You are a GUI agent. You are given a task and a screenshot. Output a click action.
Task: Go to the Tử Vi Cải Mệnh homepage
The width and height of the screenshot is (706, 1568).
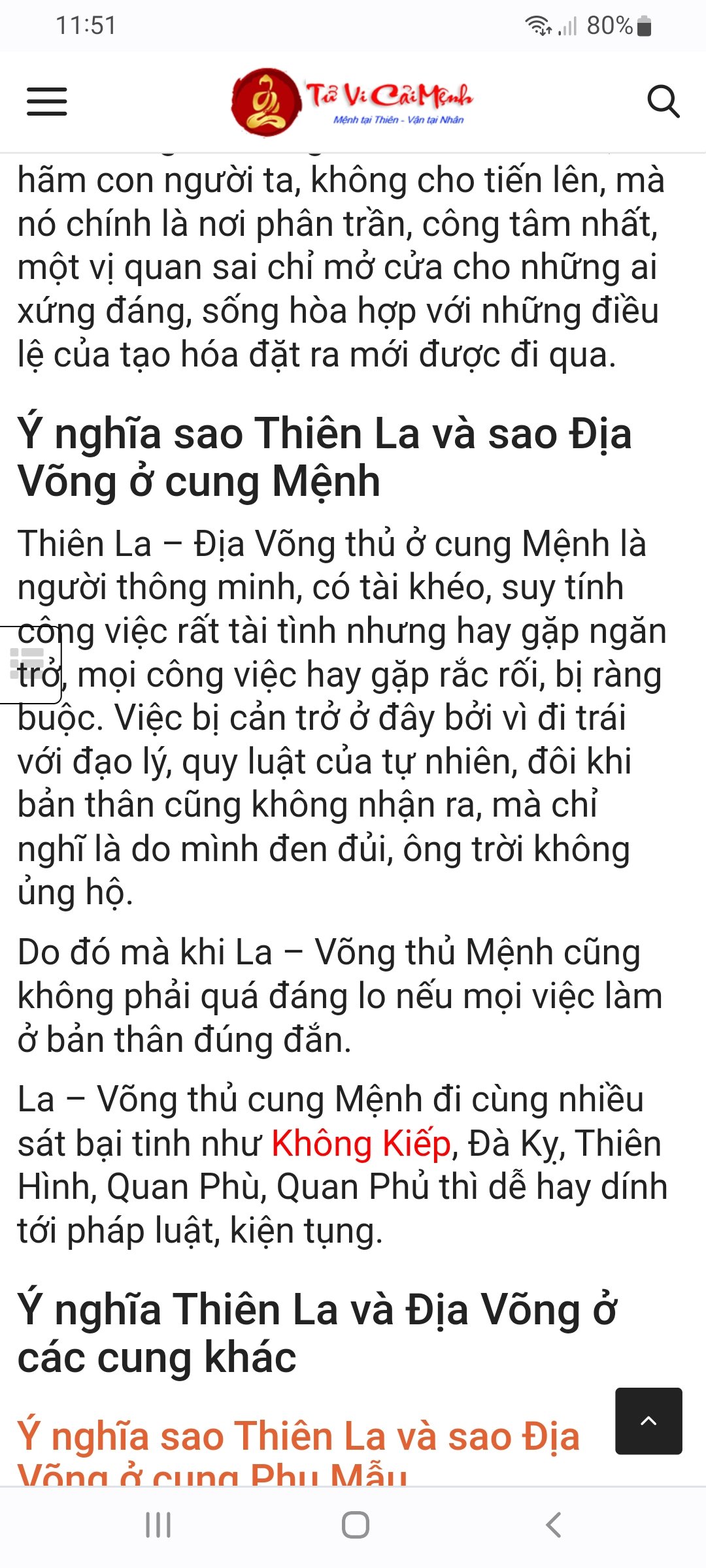(352, 102)
